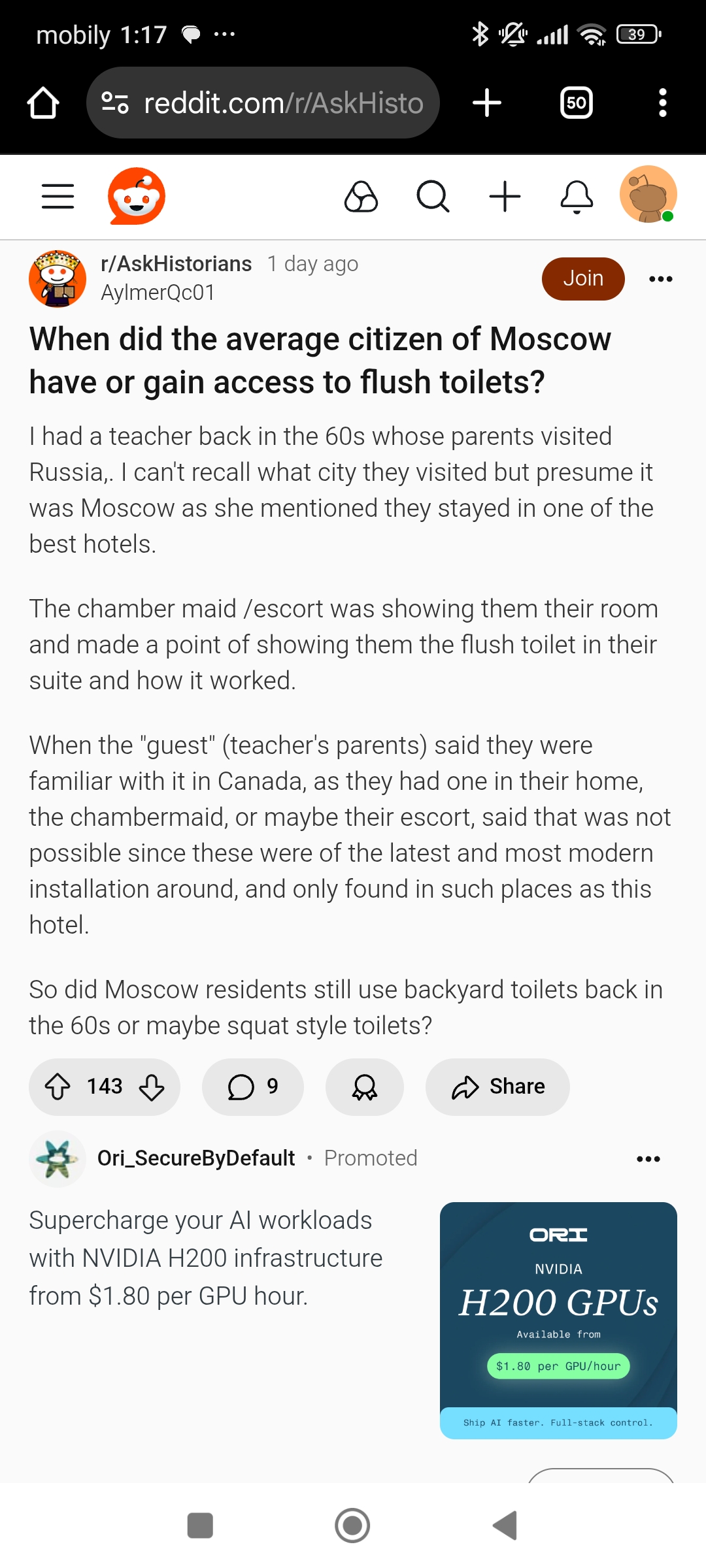706x1568 pixels.
Task: View the 9 comments
Action: tap(253, 1087)
